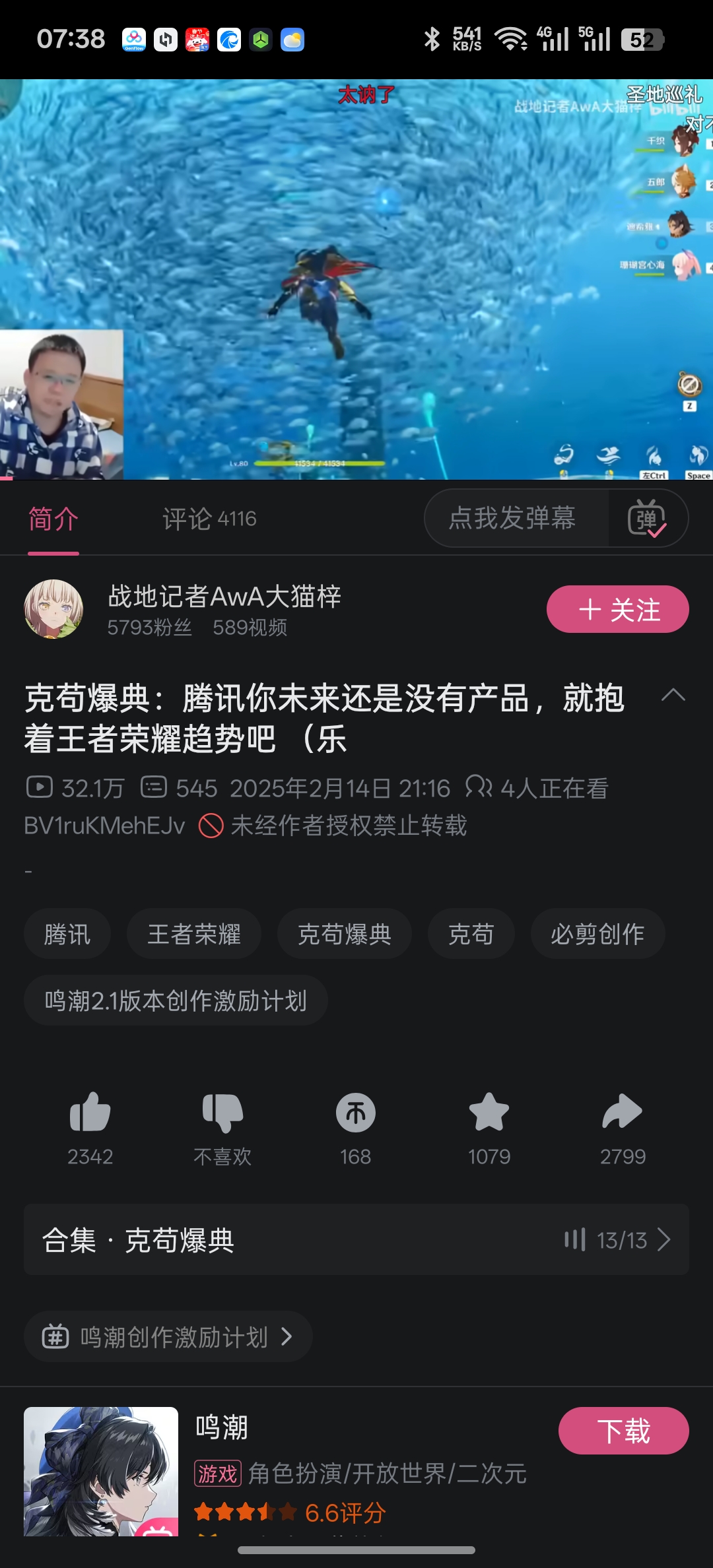
Task: Open the 克苟爆典 tag chip
Action: [x=344, y=934]
